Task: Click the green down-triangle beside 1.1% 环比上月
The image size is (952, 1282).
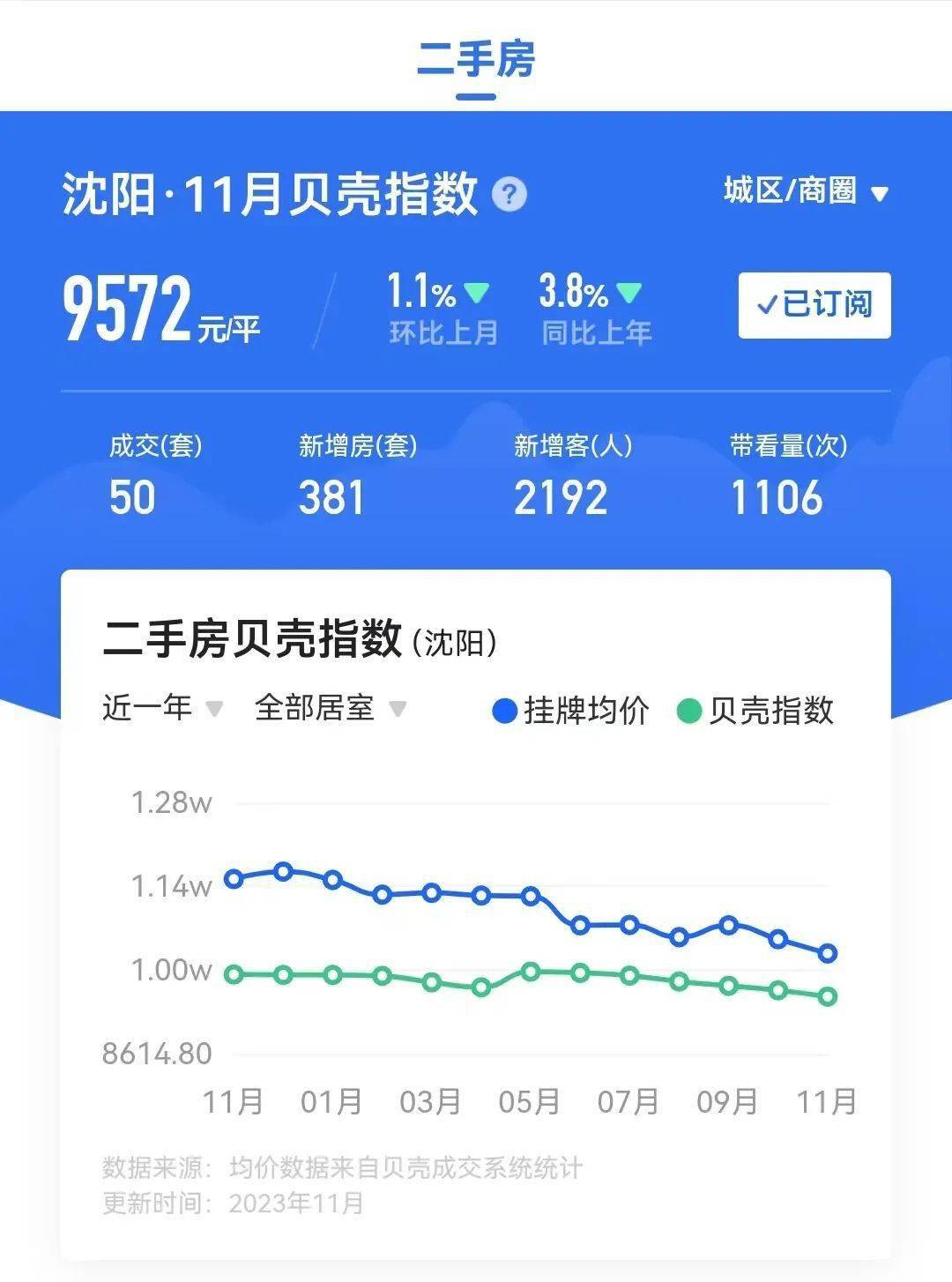Action: point(476,291)
